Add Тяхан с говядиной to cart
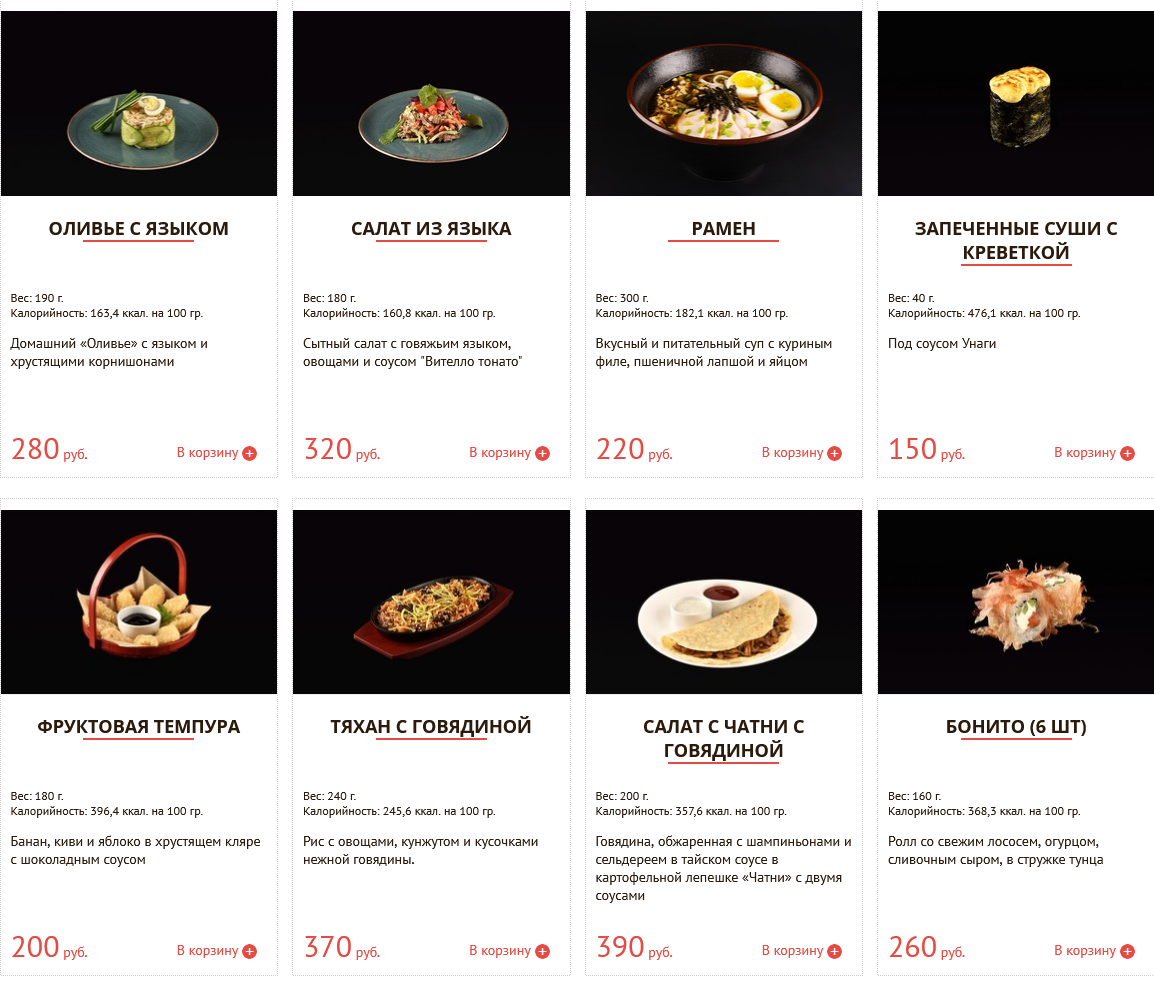 [x=509, y=951]
